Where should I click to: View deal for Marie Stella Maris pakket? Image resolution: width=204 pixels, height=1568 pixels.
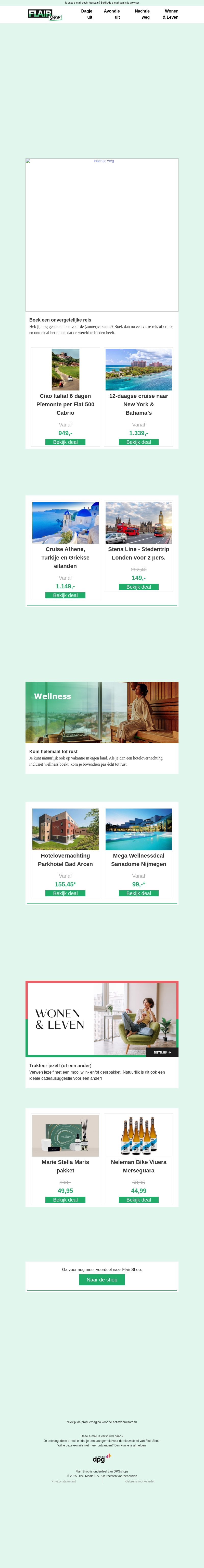65,1200
